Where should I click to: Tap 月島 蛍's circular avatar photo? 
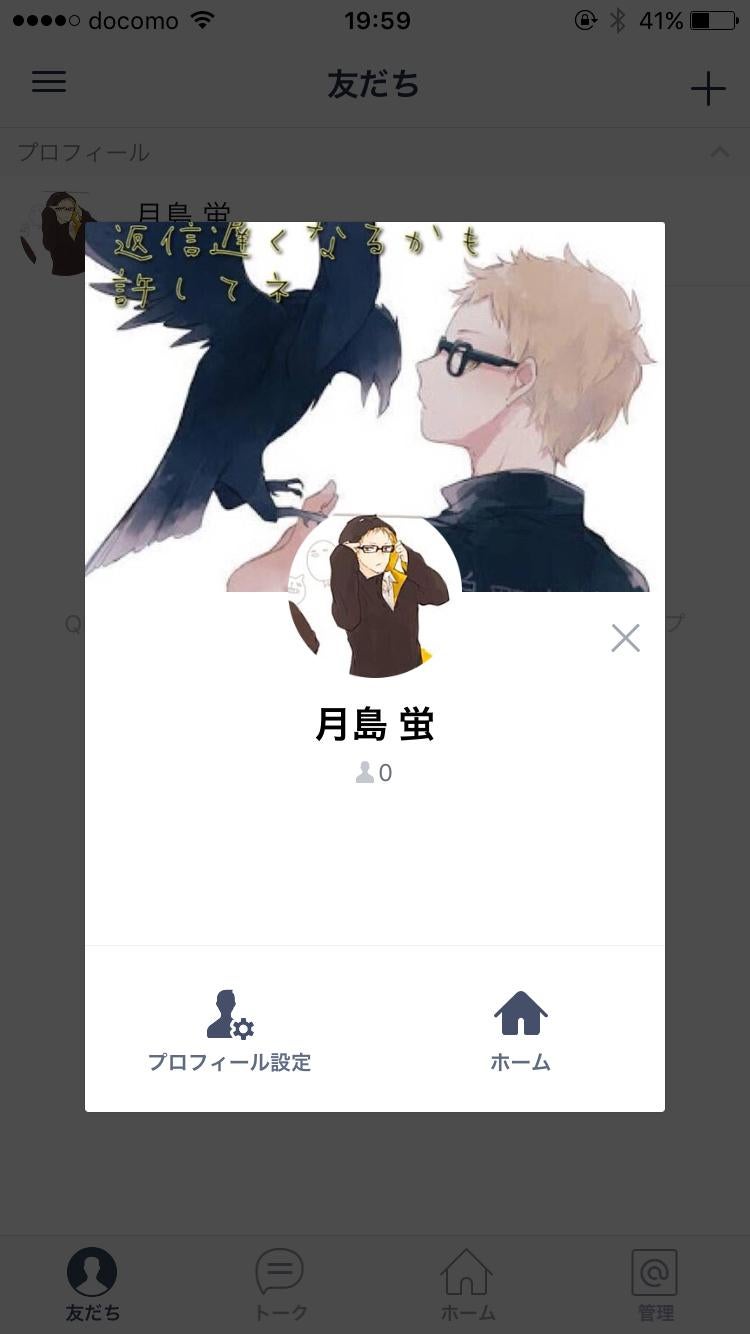pyautogui.click(x=374, y=587)
